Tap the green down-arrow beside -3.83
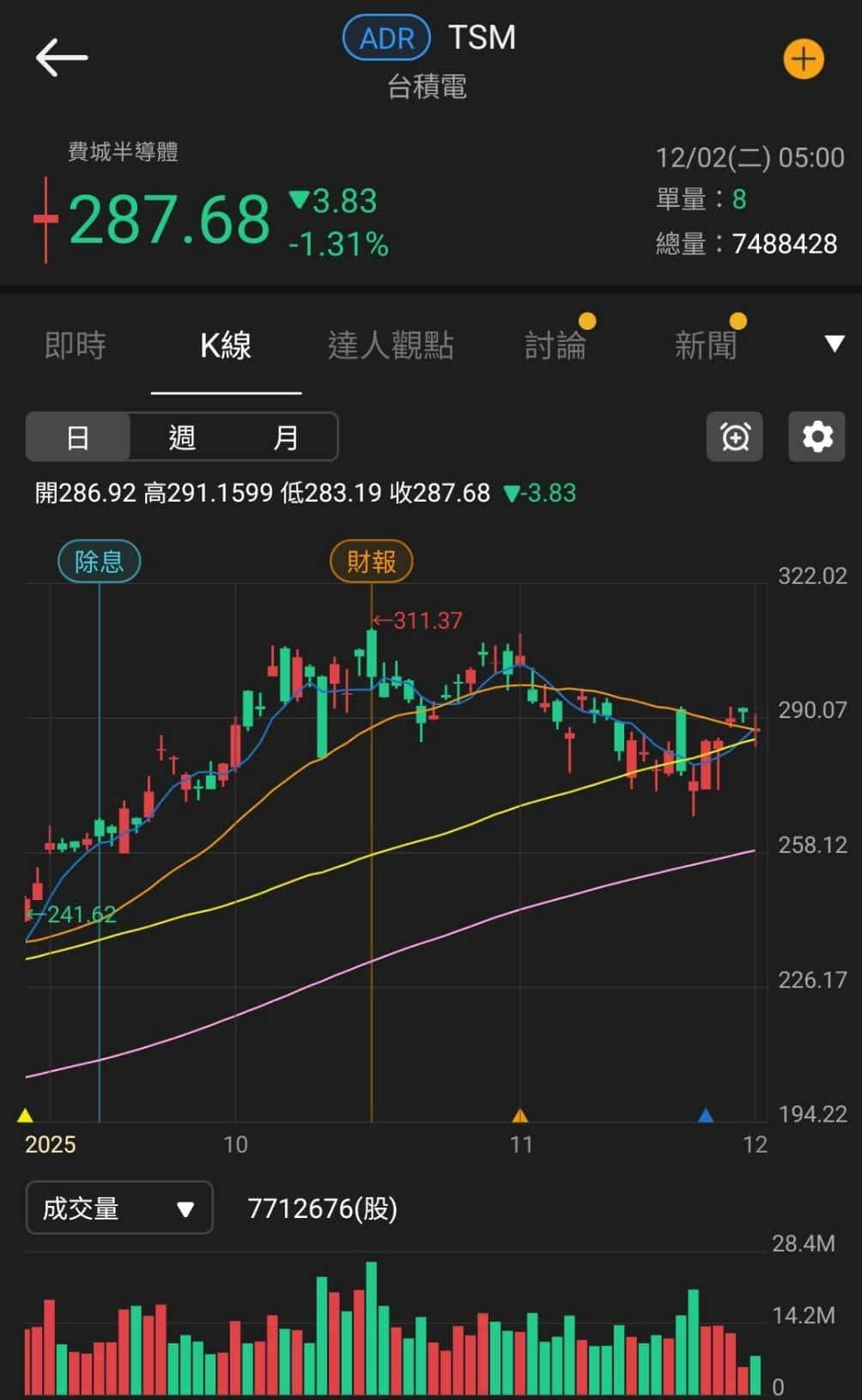The height and width of the screenshot is (1400, 862). [299, 200]
